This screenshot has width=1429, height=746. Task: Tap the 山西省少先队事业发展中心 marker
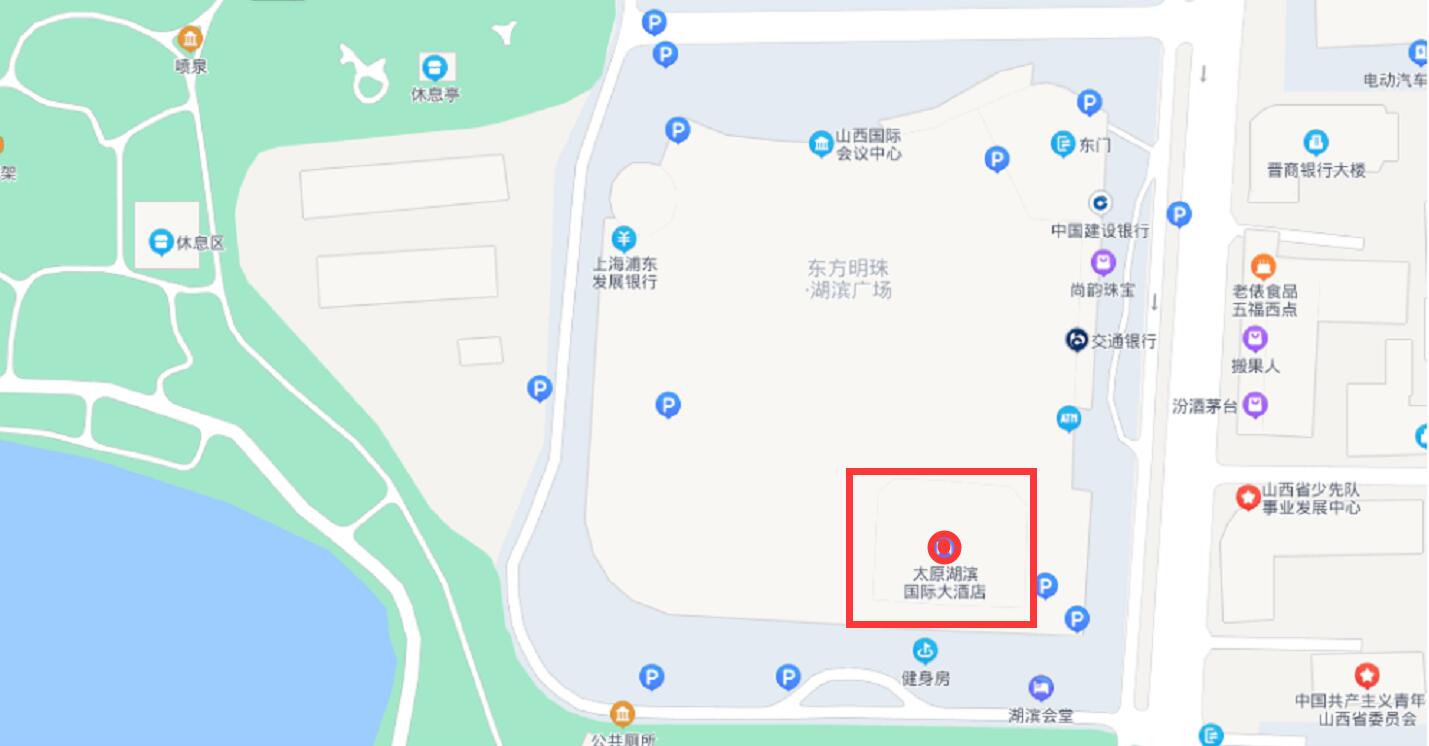tap(1247, 496)
